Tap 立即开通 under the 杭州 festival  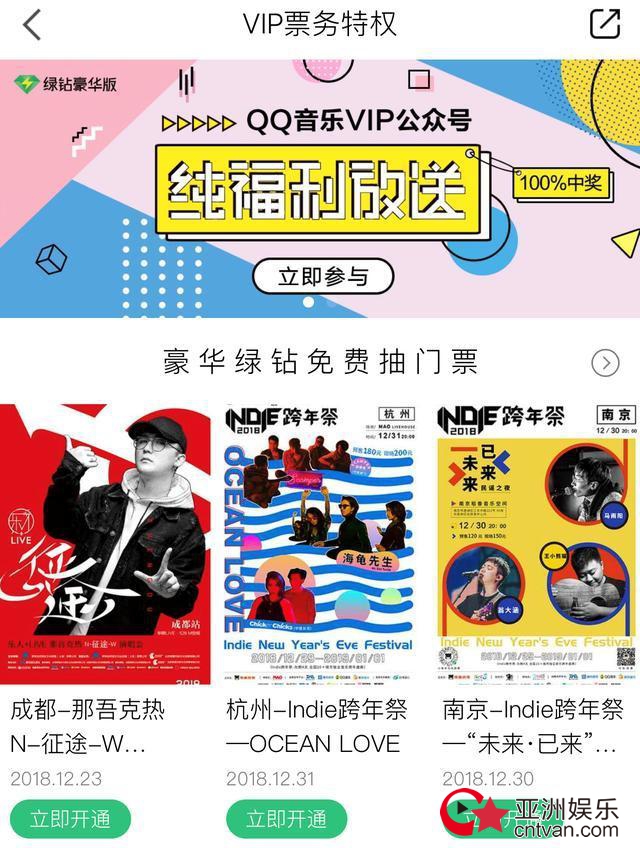286,819
